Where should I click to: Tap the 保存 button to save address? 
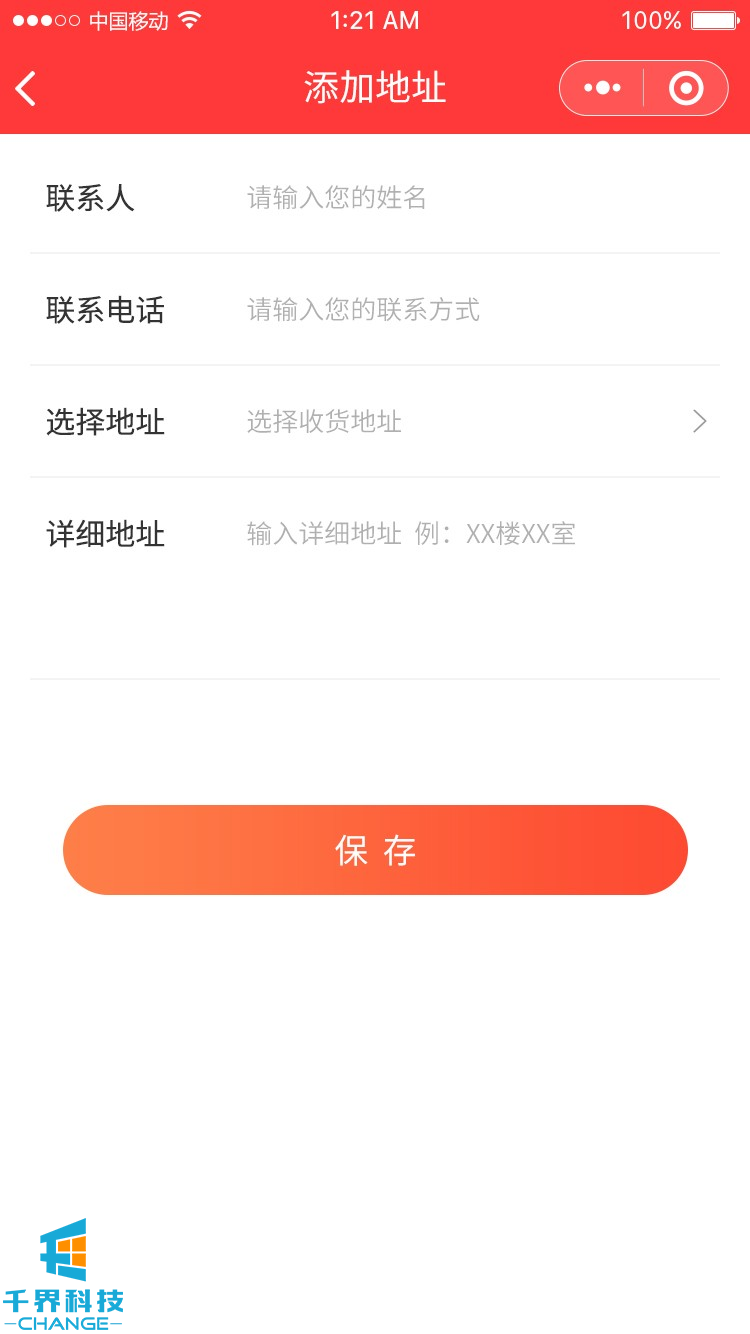pos(375,850)
